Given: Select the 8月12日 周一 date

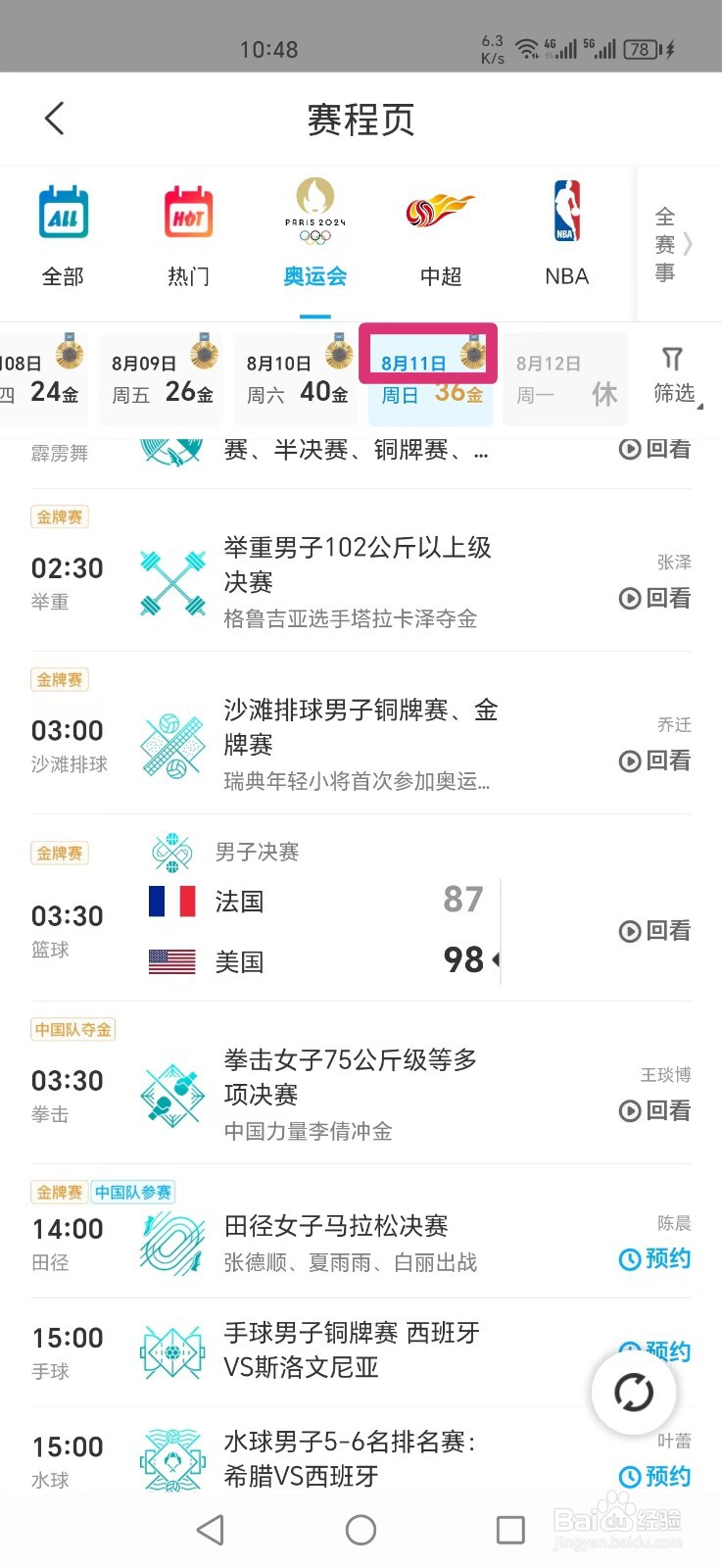Looking at the screenshot, I should pos(566,379).
